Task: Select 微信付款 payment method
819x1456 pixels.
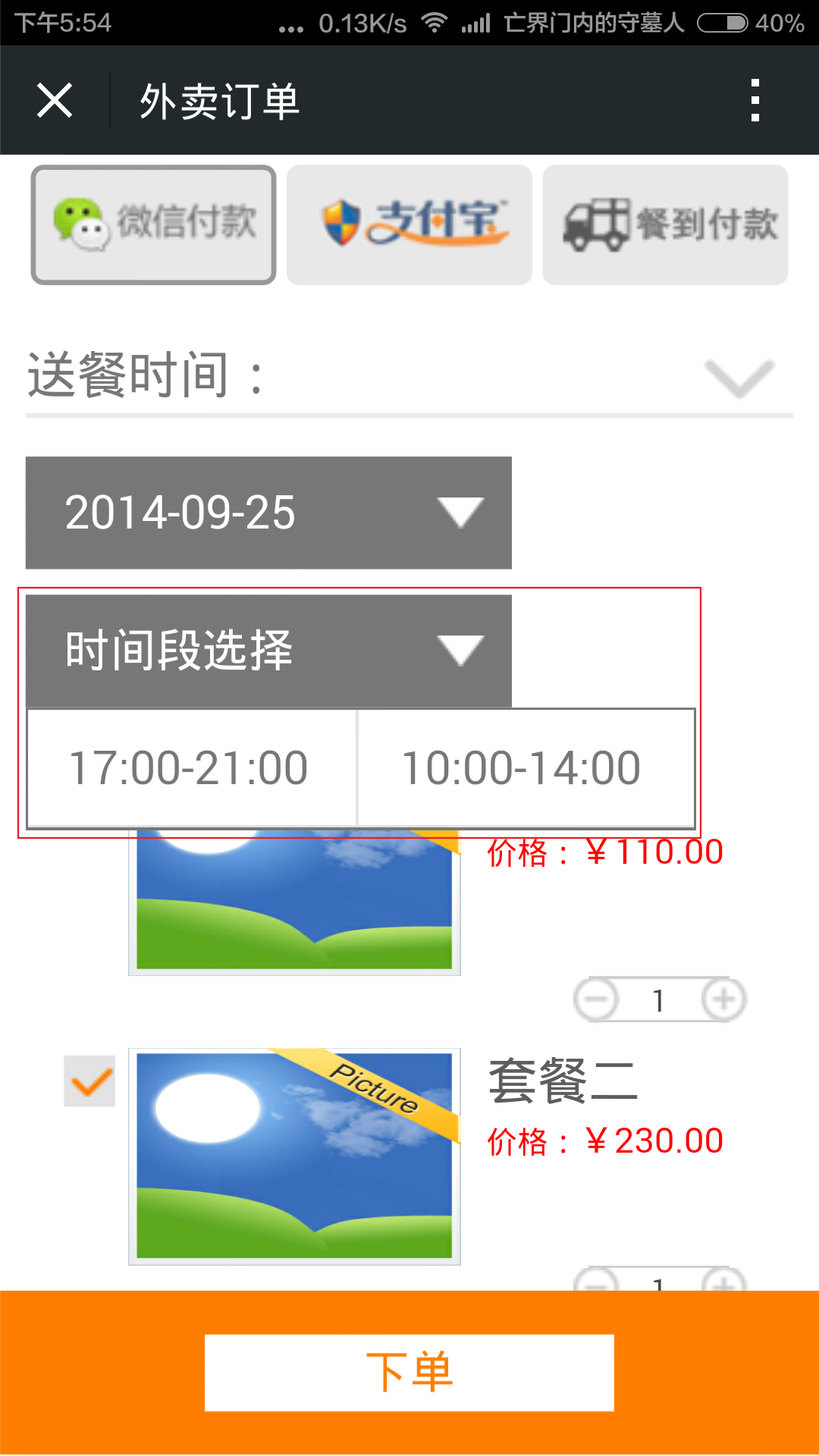Action: 153,224
